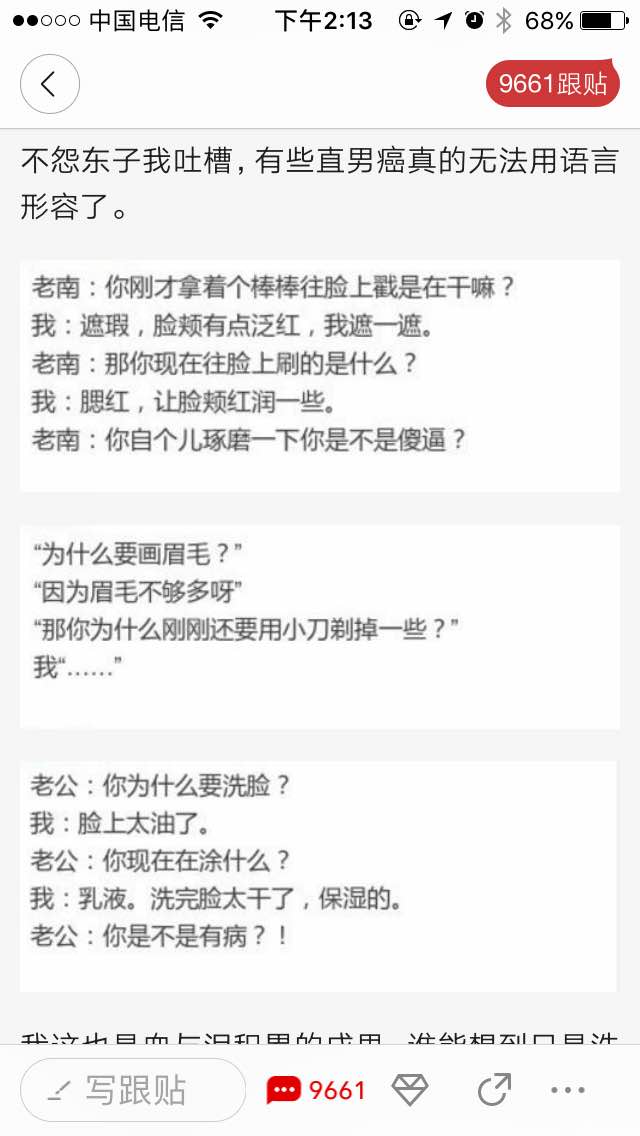
Task: Tap the diamond icon in the toolbar
Action: [410, 1090]
